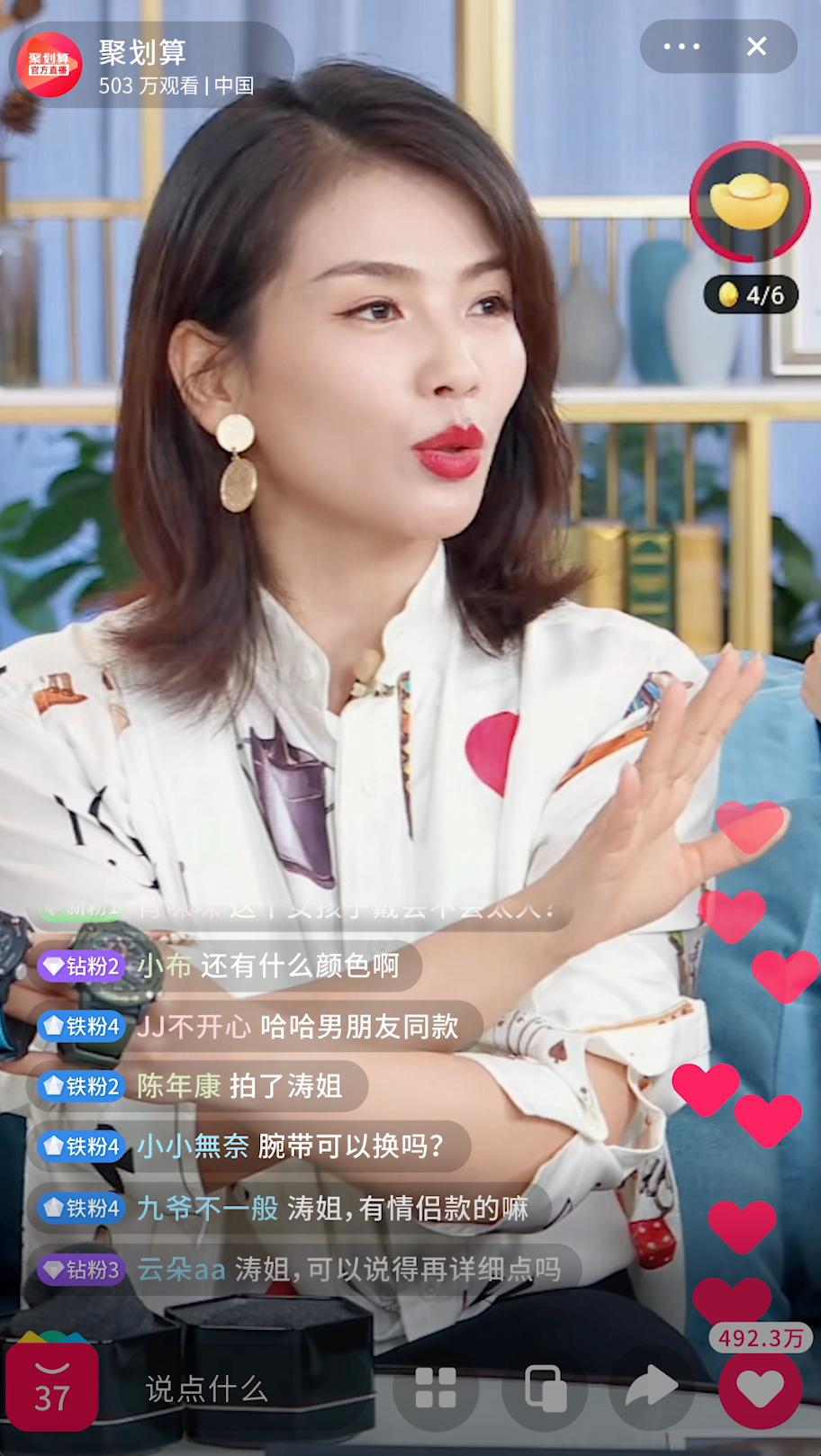The height and width of the screenshot is (1456, 821).
Task: Tap the gold ingot reward icon
Action: pos(750,200)
